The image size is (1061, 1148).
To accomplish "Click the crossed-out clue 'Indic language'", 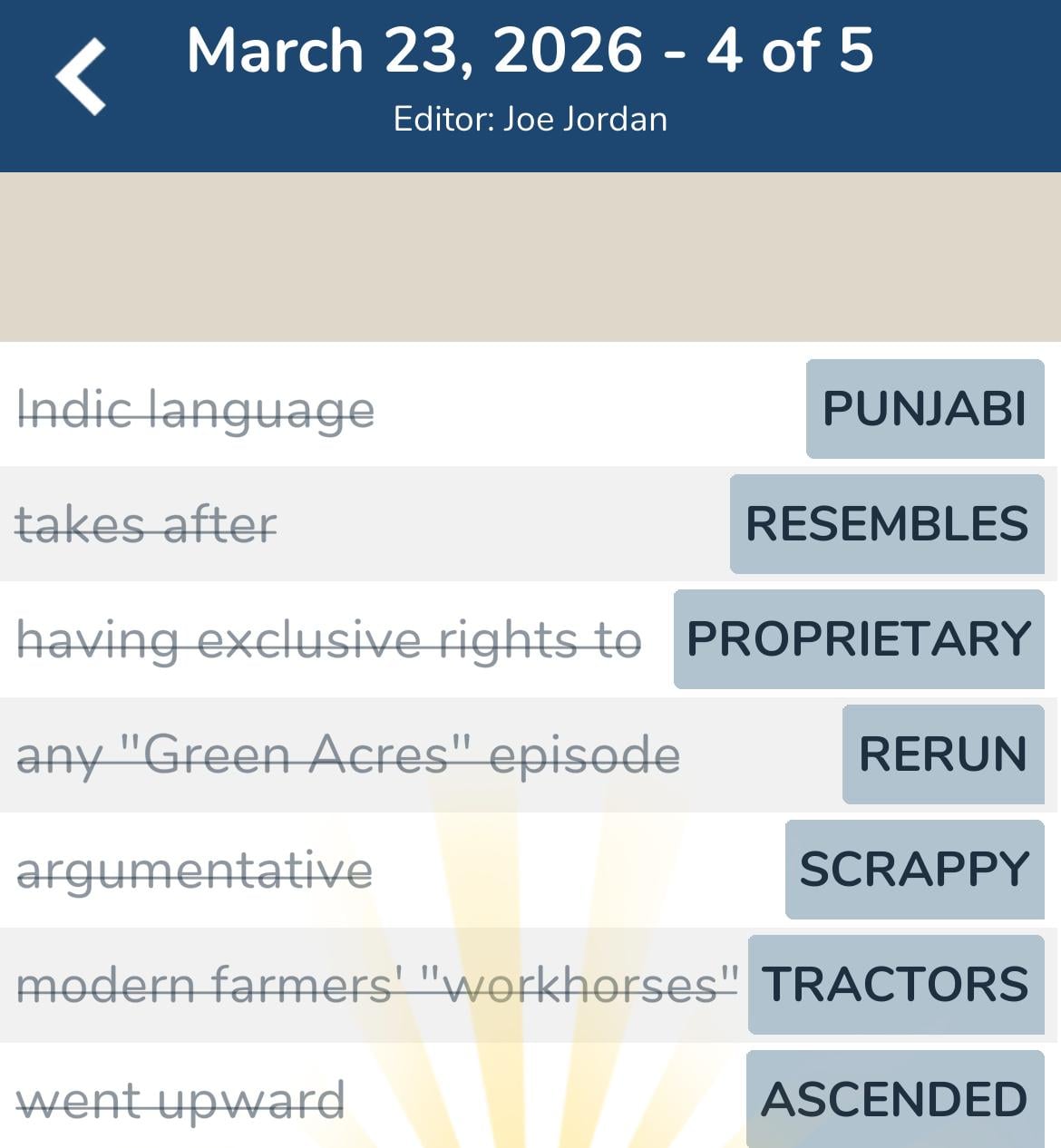I will [195, 409].
